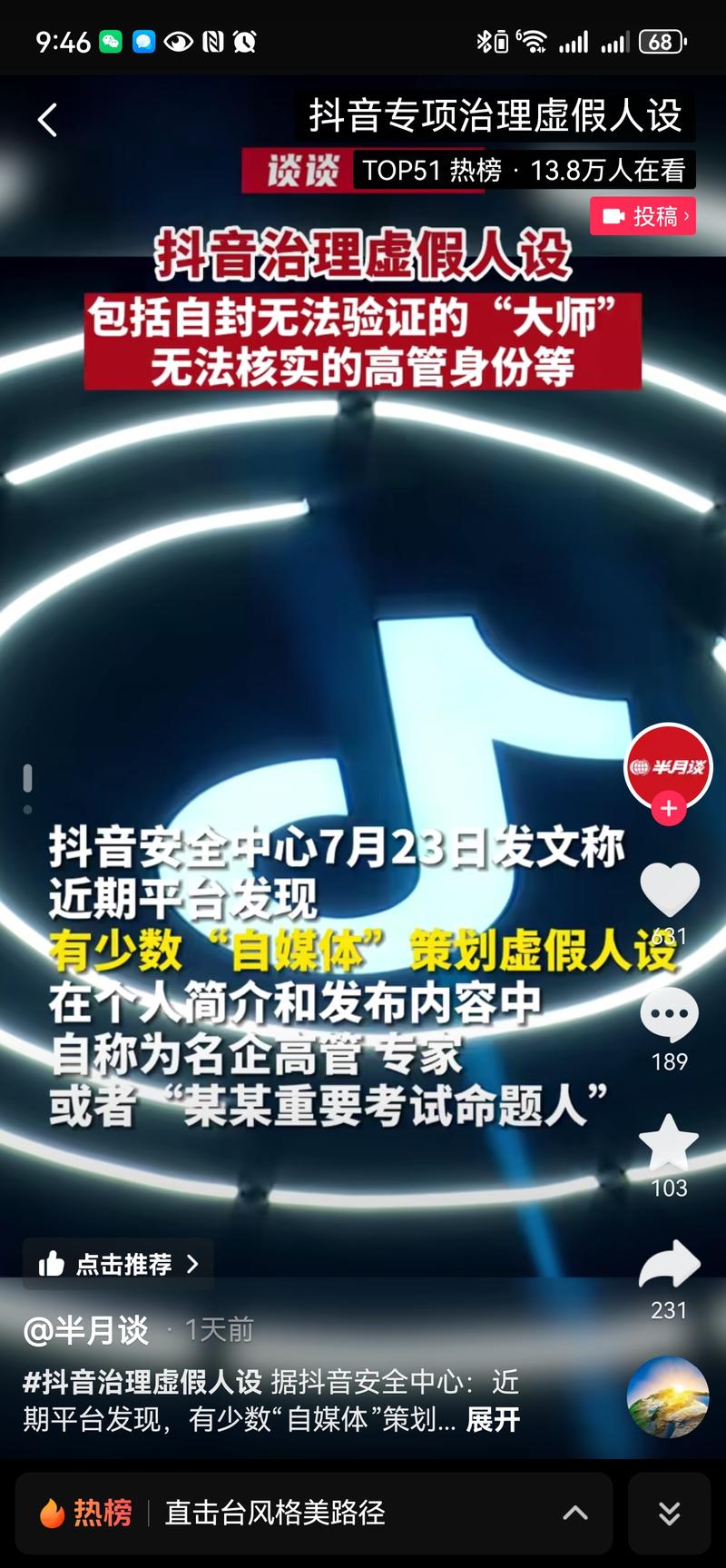Expand the caption with 展开
This screenshot has width=726, height=1568.
pos(493,1419)
